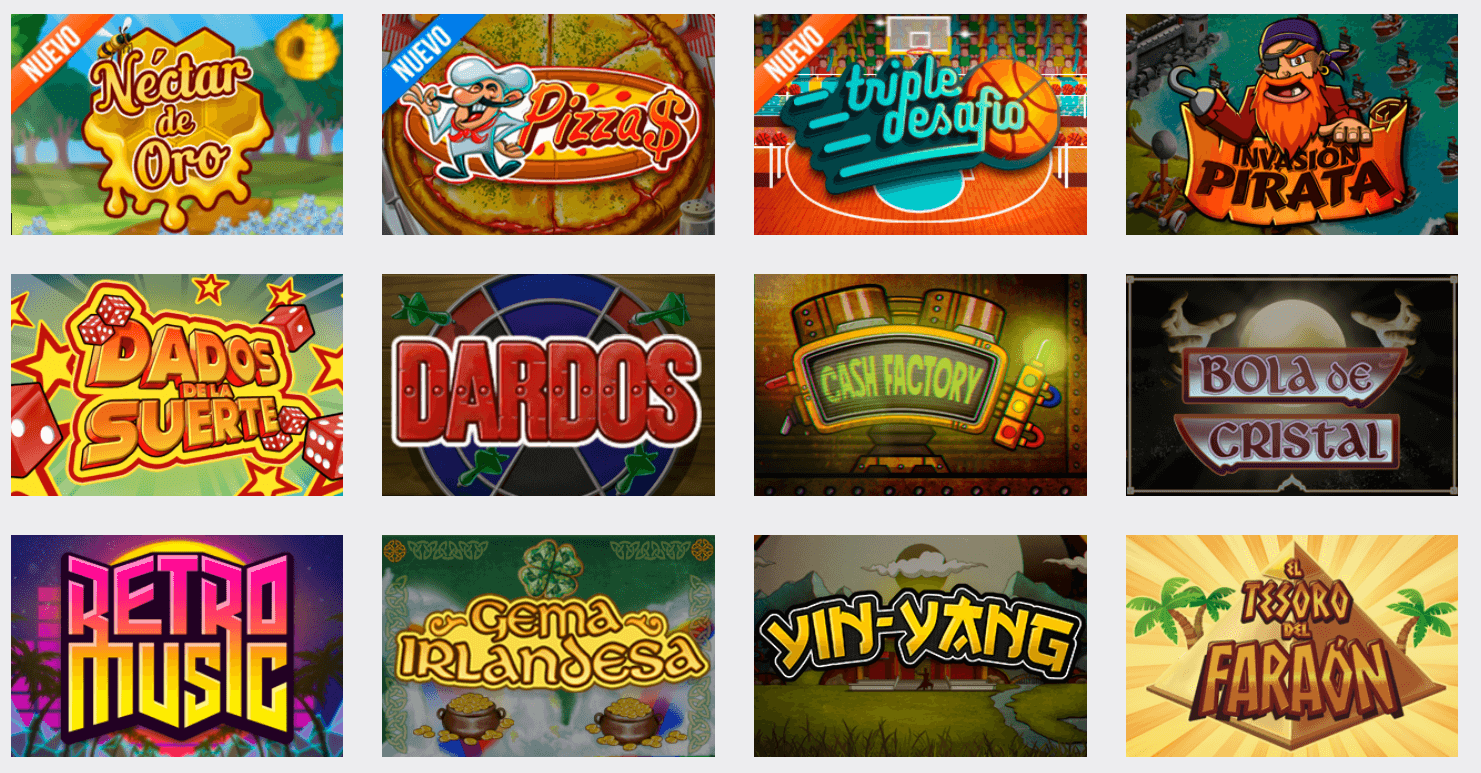Viewport: 1481px width, 773px height.
Task: Open the Néctar de Oro game
Action: click(x=177, y=124)
